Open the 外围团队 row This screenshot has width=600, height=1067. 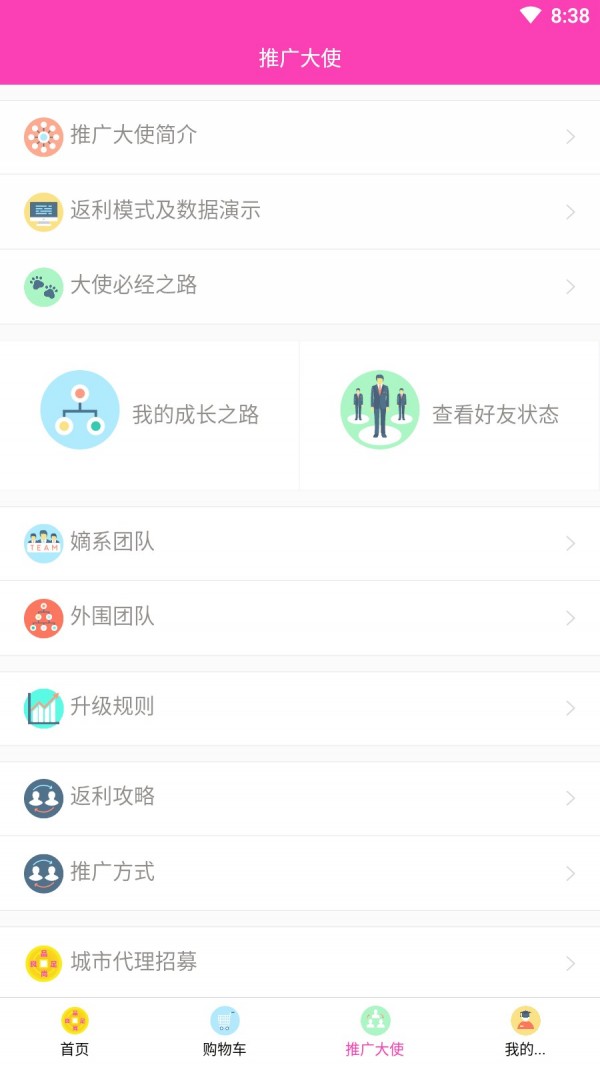point(300,617)
